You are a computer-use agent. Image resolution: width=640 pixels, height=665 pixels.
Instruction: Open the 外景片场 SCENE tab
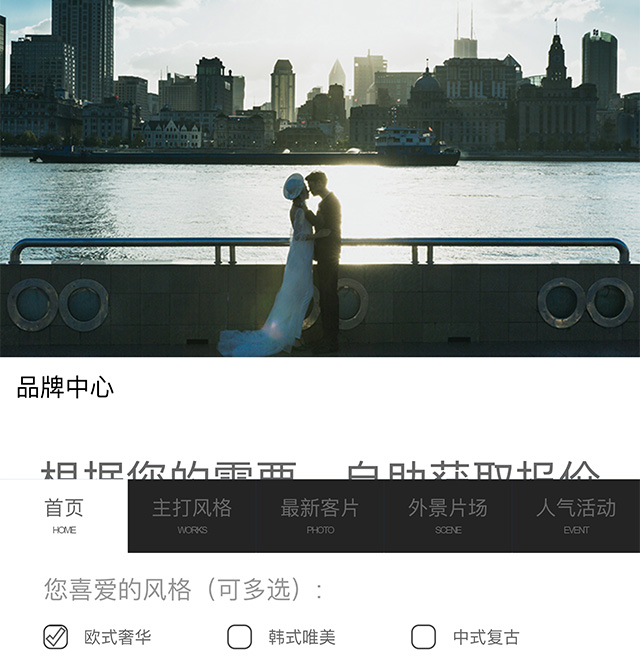(x=448, y=515)
